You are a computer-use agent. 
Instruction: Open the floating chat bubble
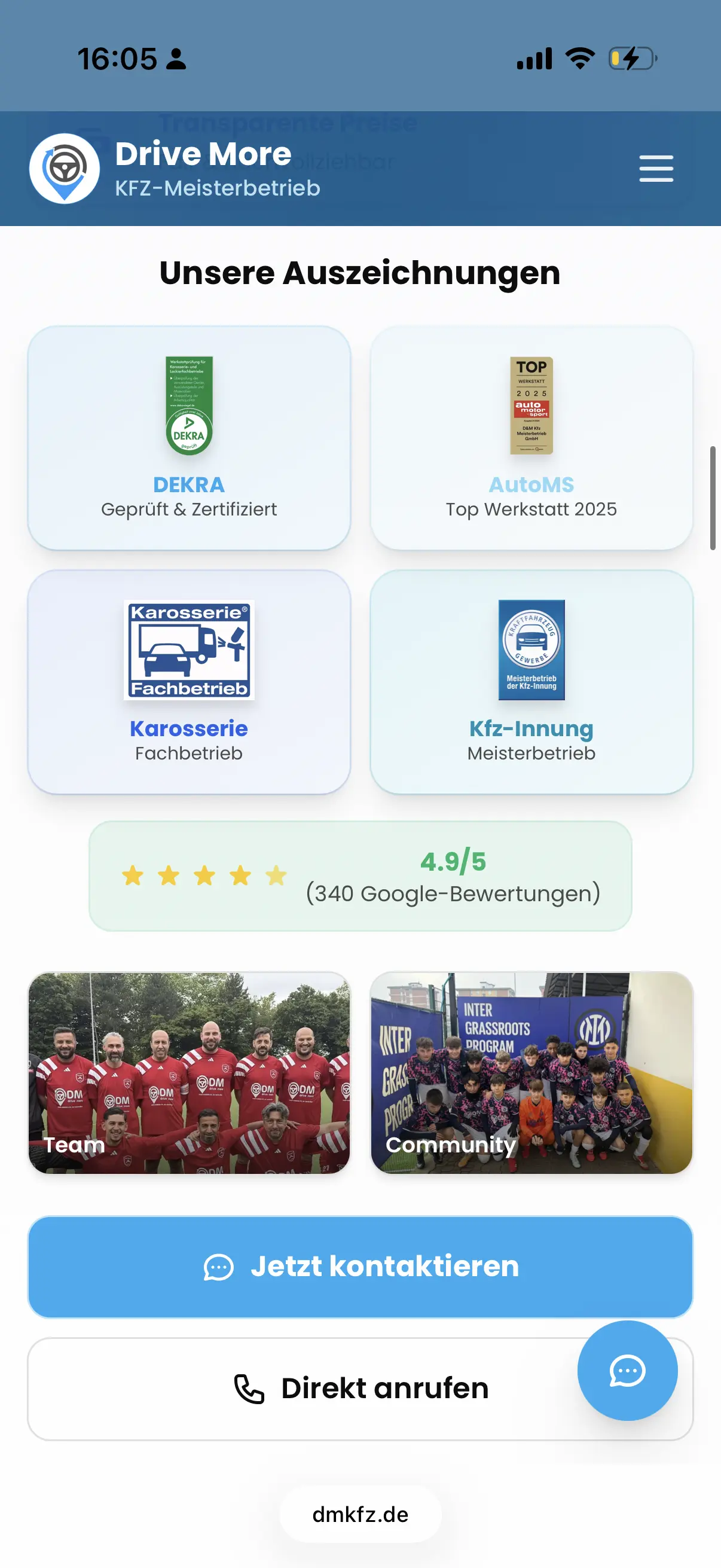point(627,1370)
